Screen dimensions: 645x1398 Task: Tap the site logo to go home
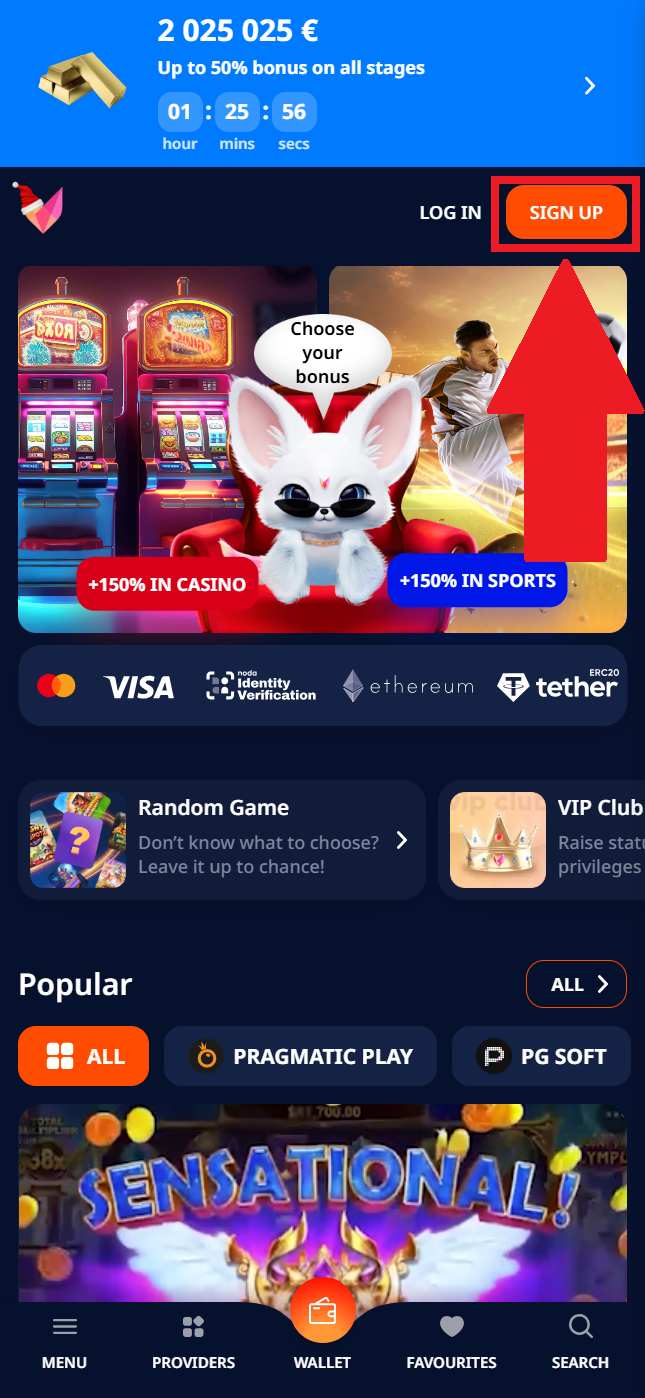pos(38,208)
